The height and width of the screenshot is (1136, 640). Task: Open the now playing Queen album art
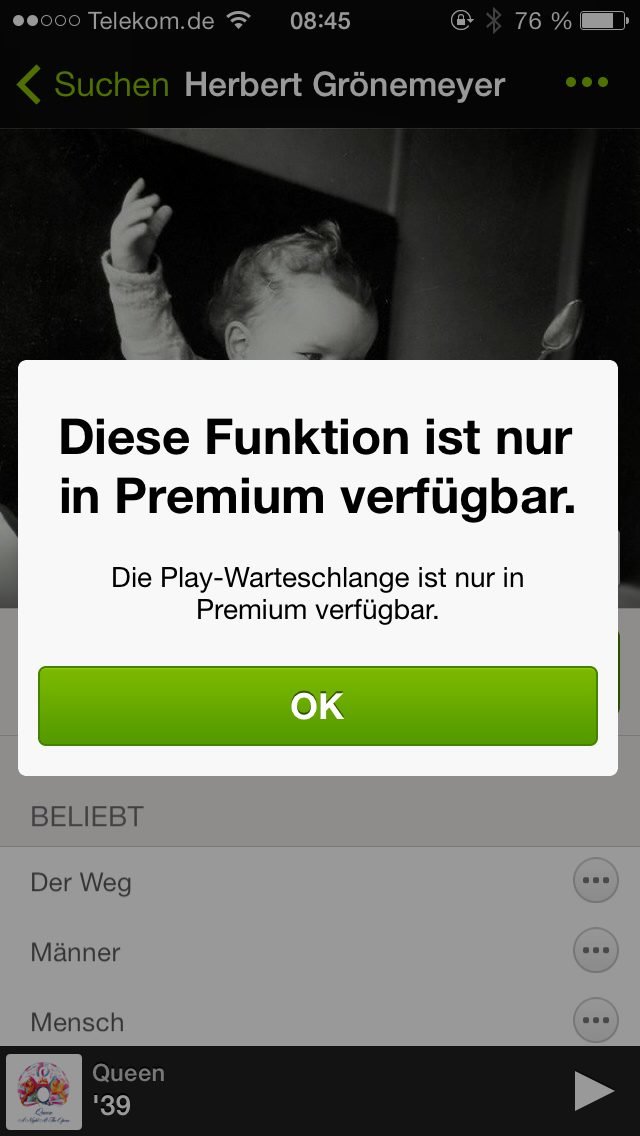tap(44, 1091)
